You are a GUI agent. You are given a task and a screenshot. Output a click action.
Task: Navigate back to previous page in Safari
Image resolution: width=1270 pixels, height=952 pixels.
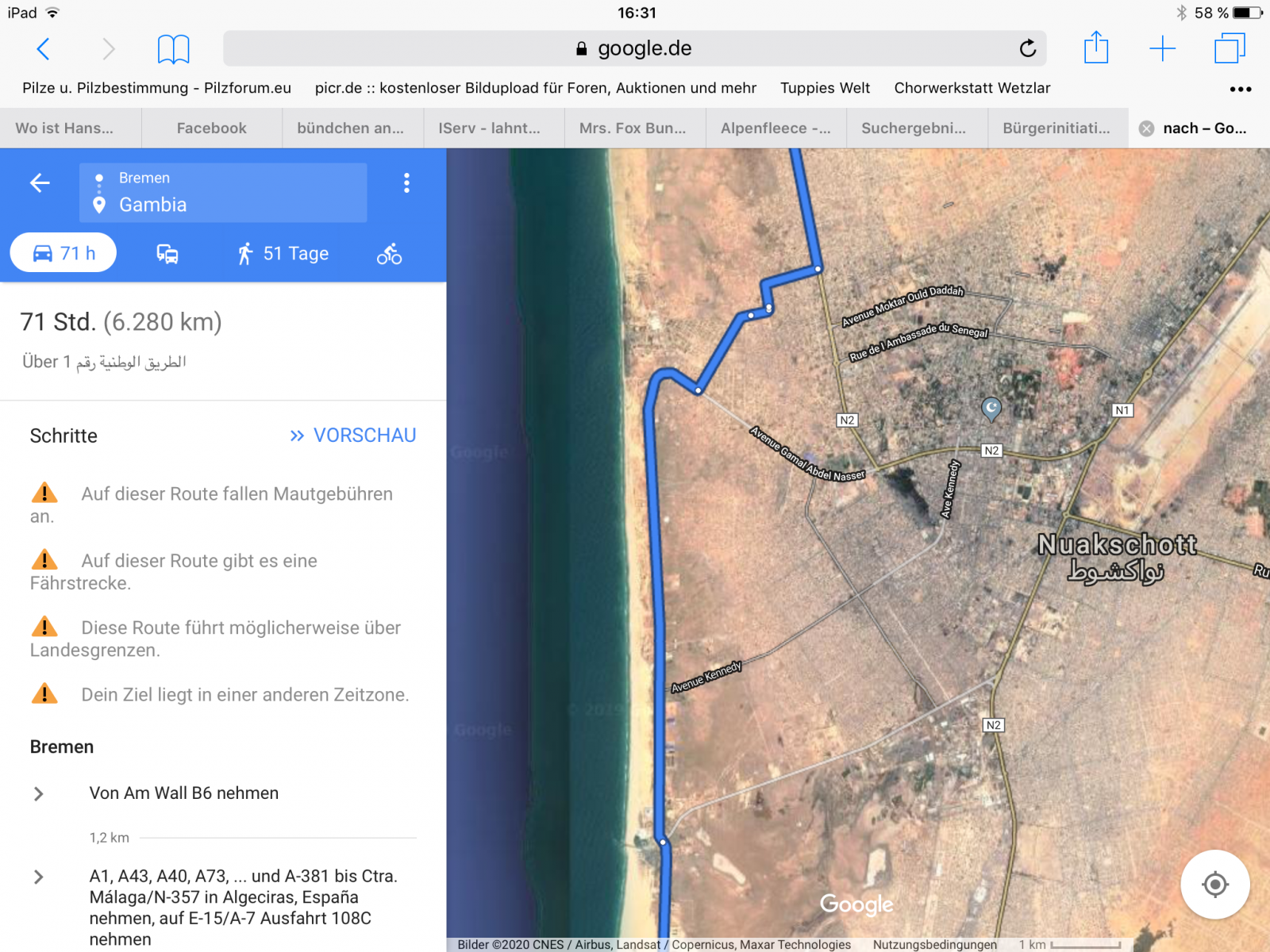[44, 49]
